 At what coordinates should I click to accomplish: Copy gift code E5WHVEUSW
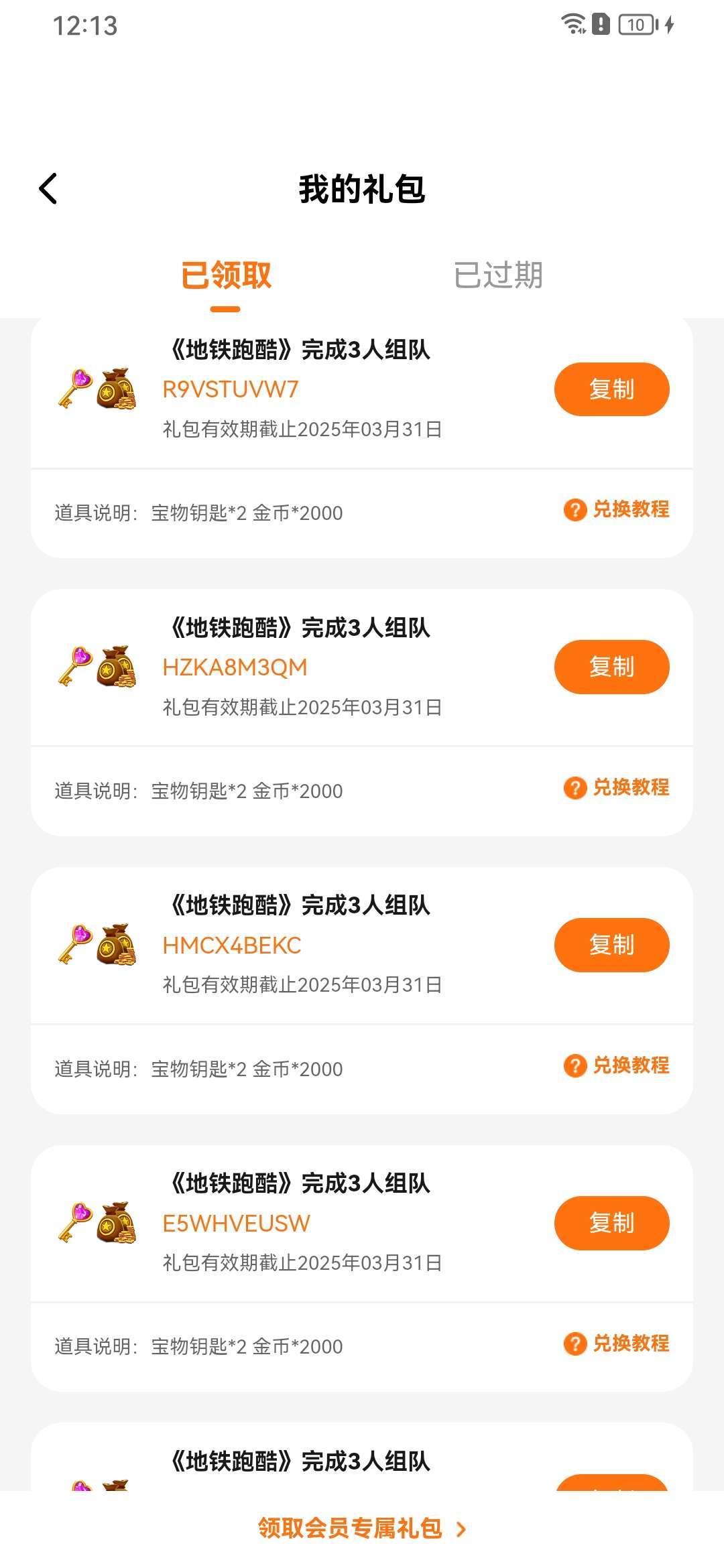(611, 1223)
